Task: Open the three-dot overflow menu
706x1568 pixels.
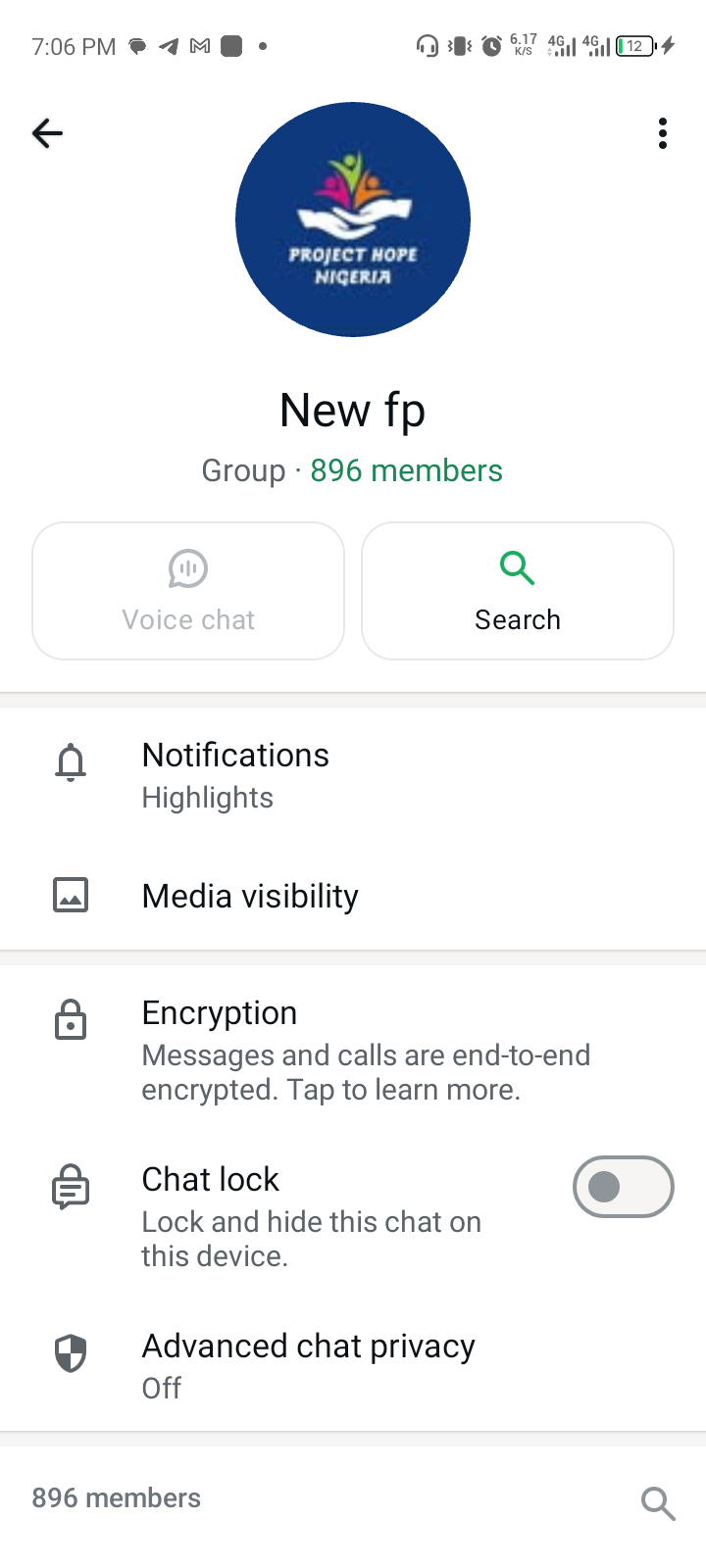Action: click(x=663, y=133)
